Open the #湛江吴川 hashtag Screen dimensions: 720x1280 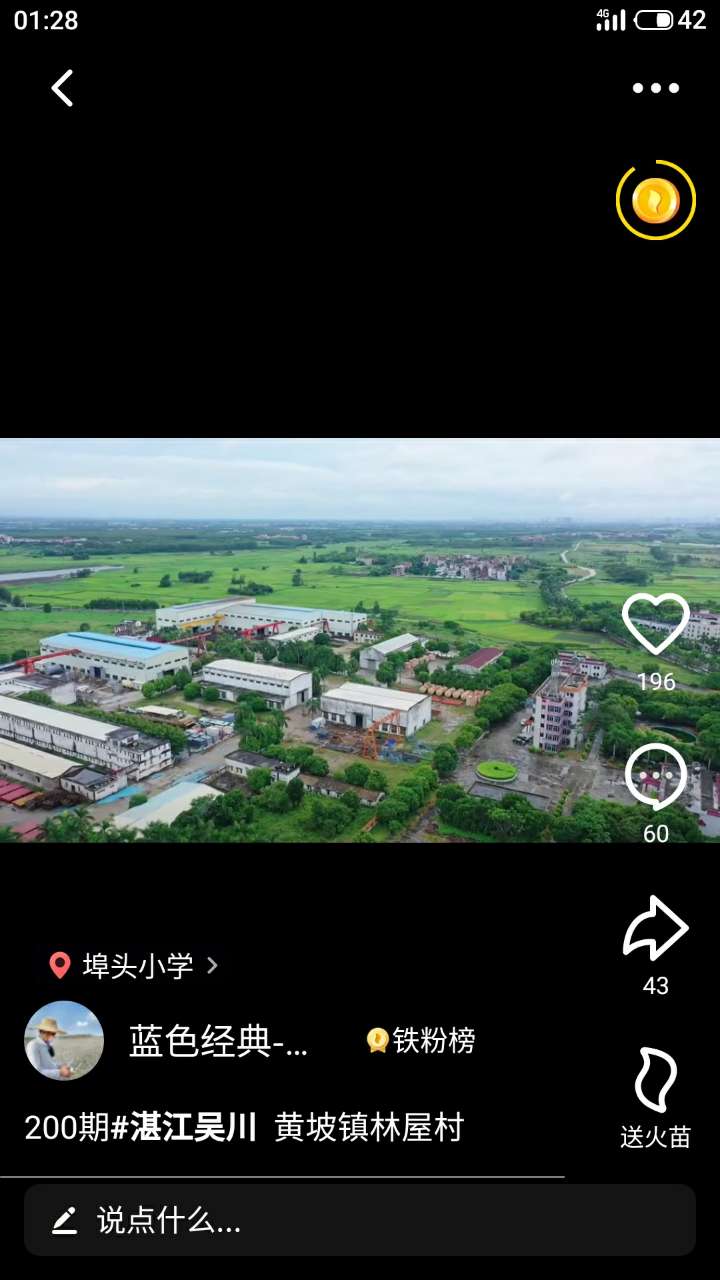pyautogui.click(x=184, y=1127)
